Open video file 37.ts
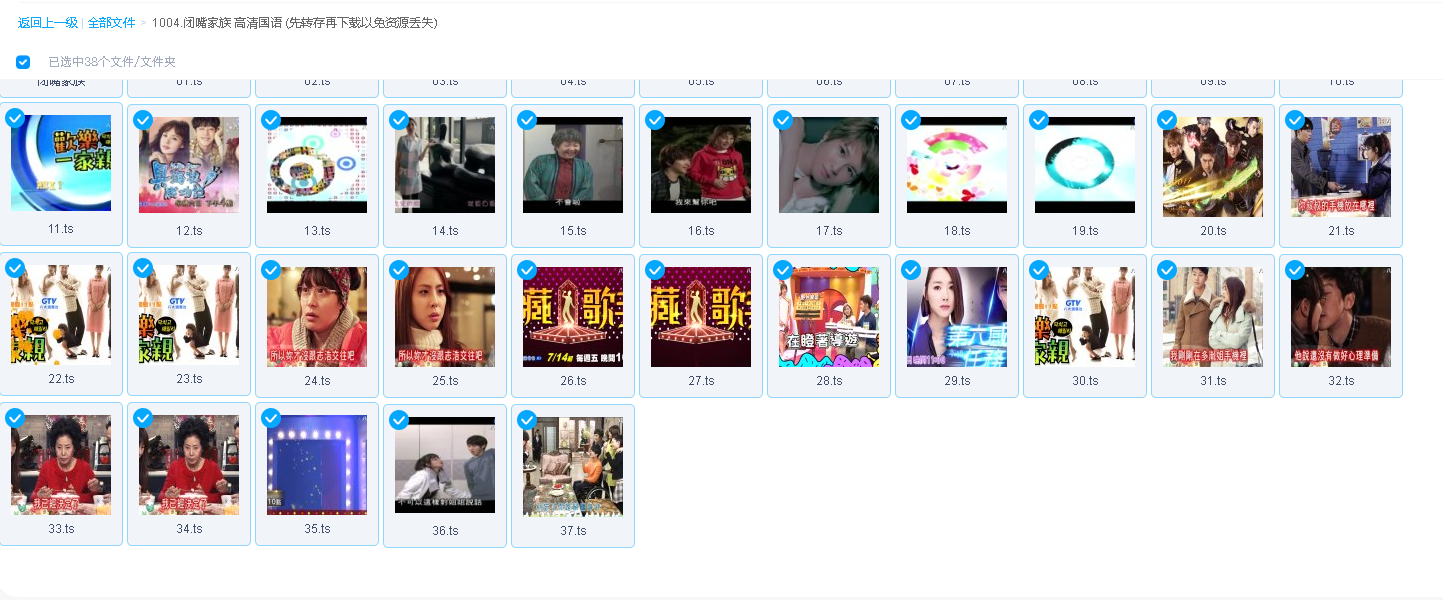1443x600 pixels. [x=573, y=465]
